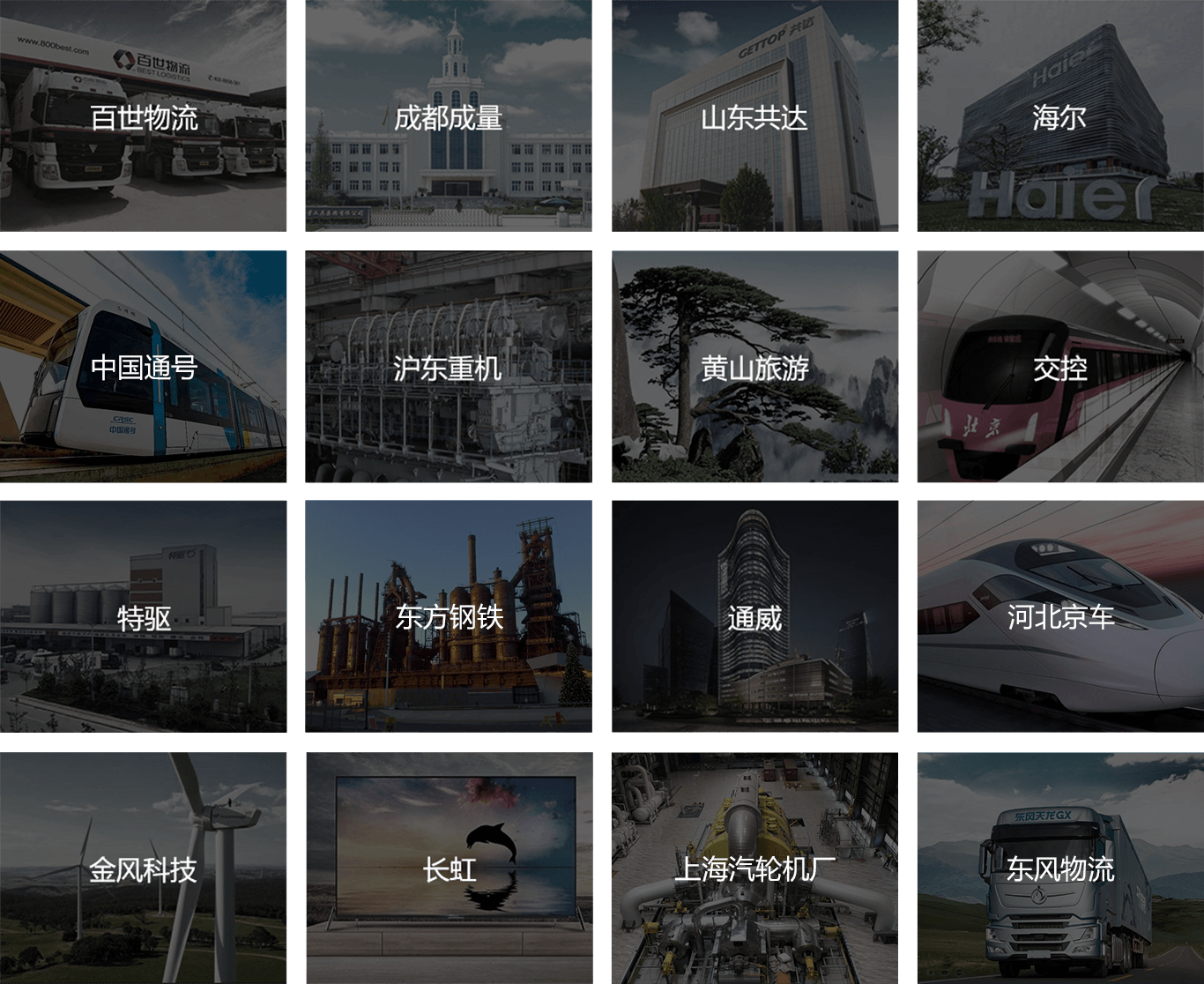
Task: View the 中国通号 tile
Action: point(144,367)
